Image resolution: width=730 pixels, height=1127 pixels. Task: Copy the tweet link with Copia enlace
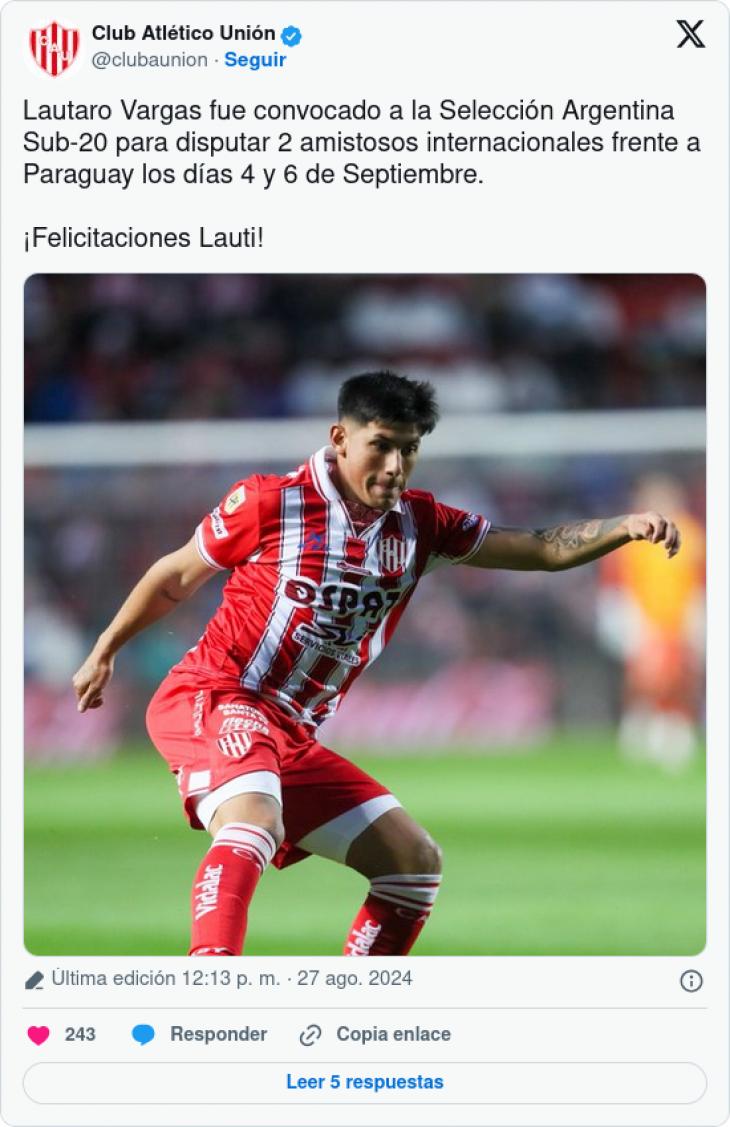click(376, 1035)
